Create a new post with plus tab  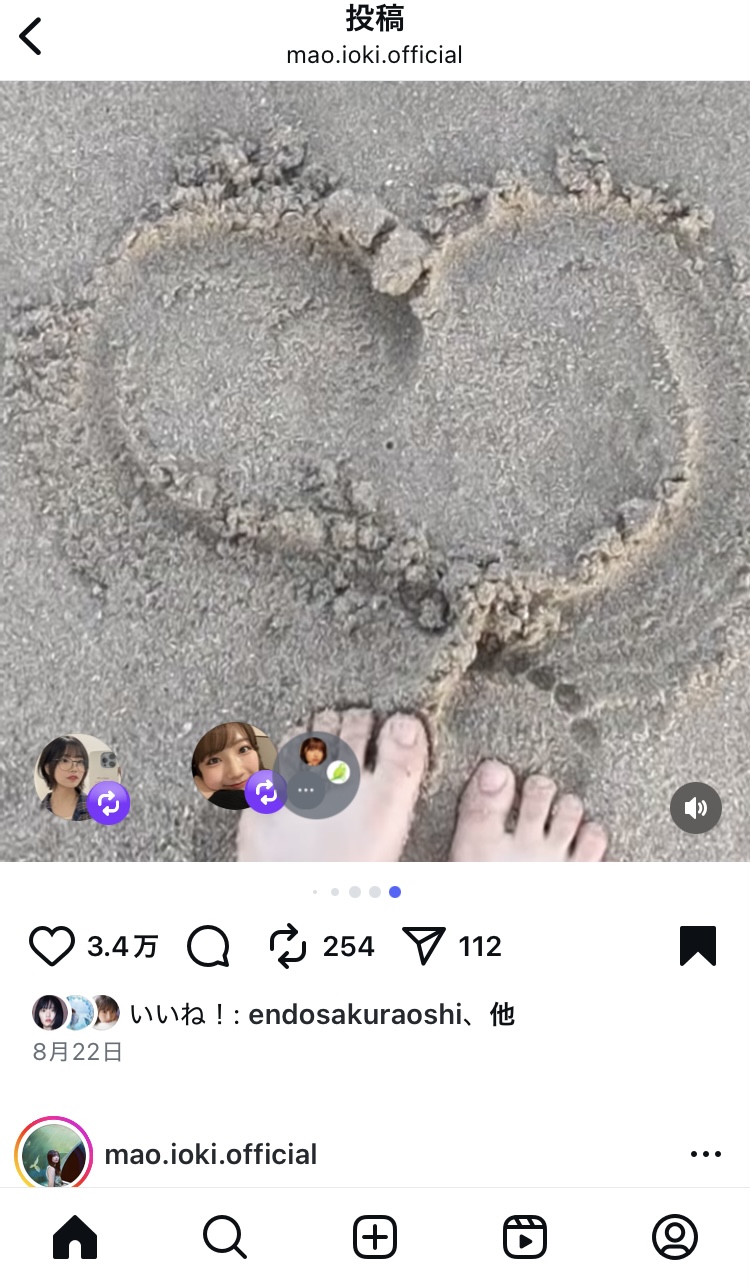375,1238
